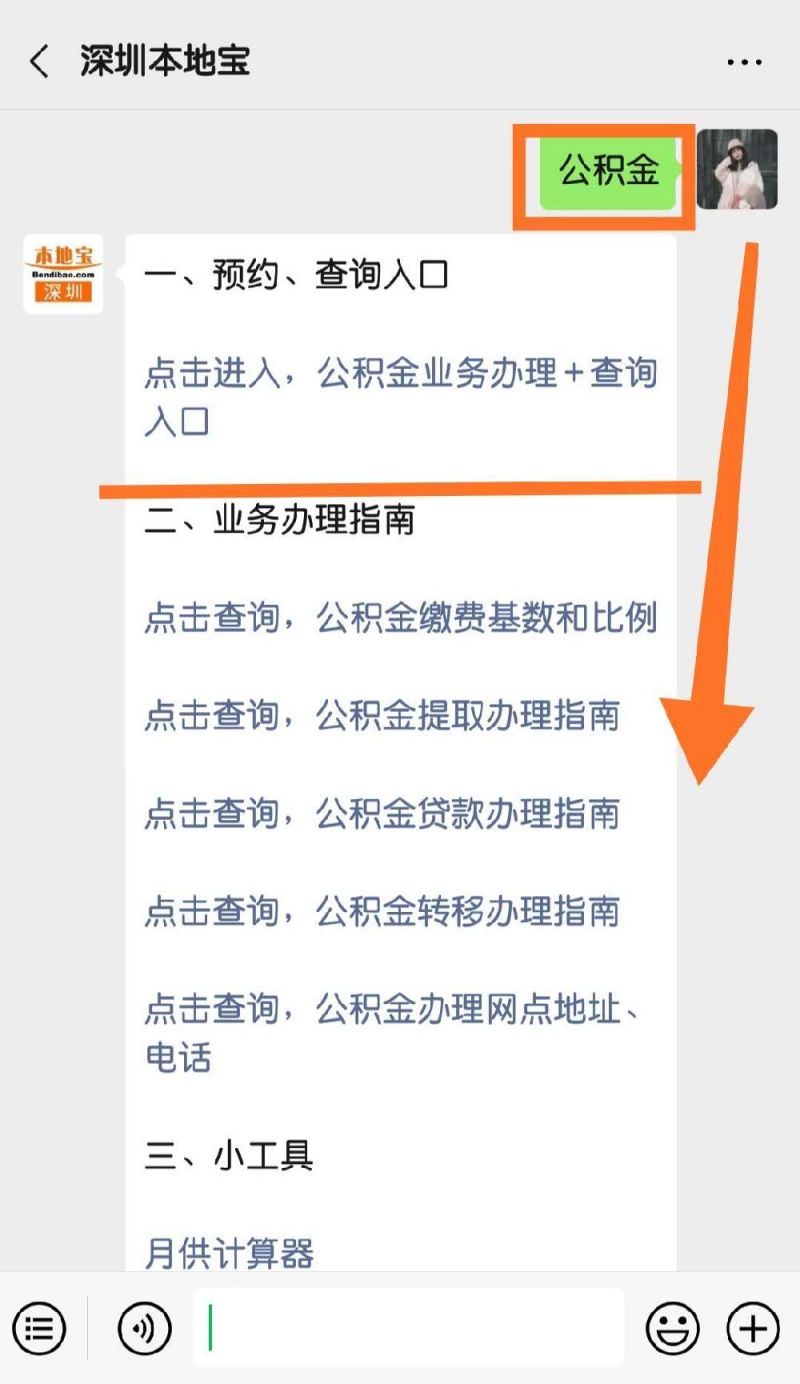Open link 公积金提取办理指南

pyautogui.click(x=382, y=716)
